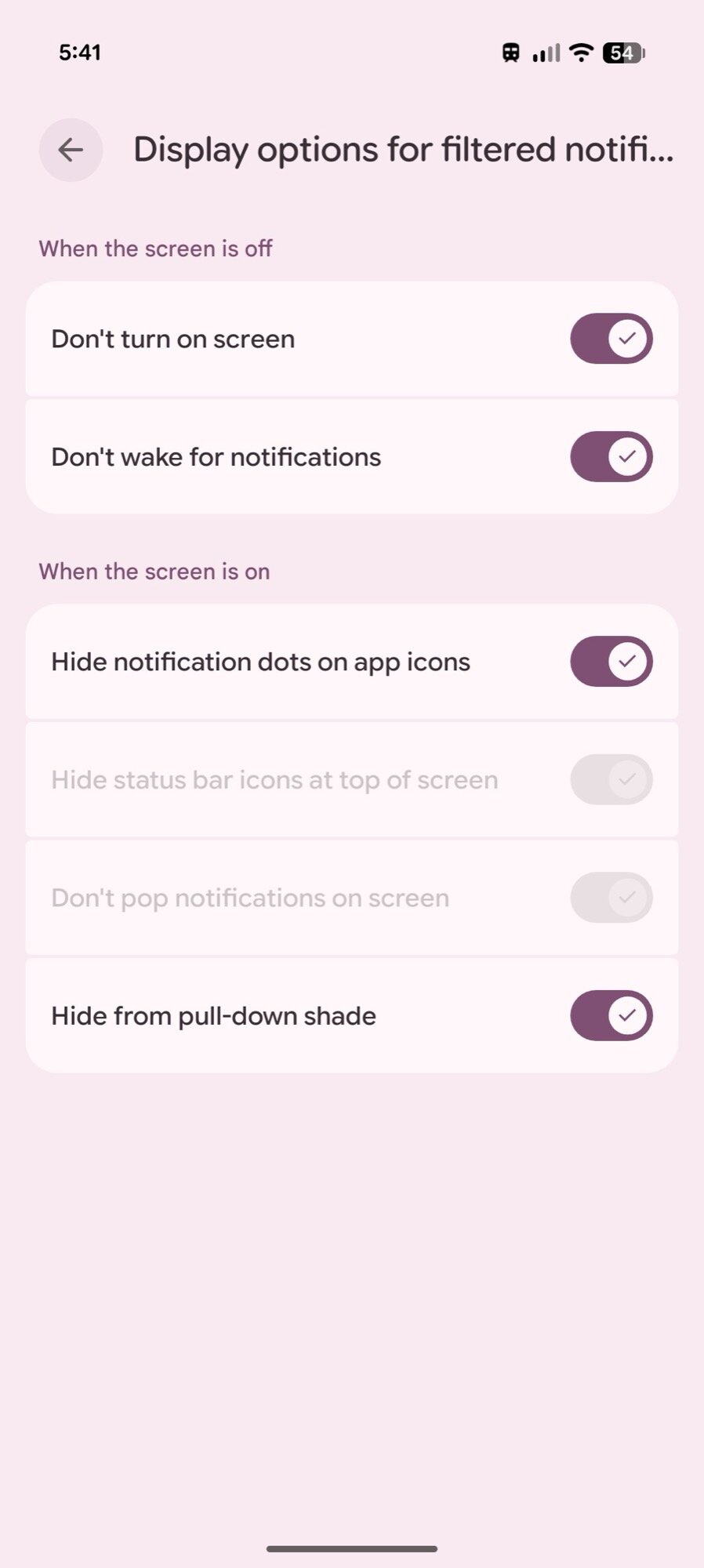Click the When the screen is on header
Image resolution: width=704 pixels, height=1568 pixels.
[154, 572]
